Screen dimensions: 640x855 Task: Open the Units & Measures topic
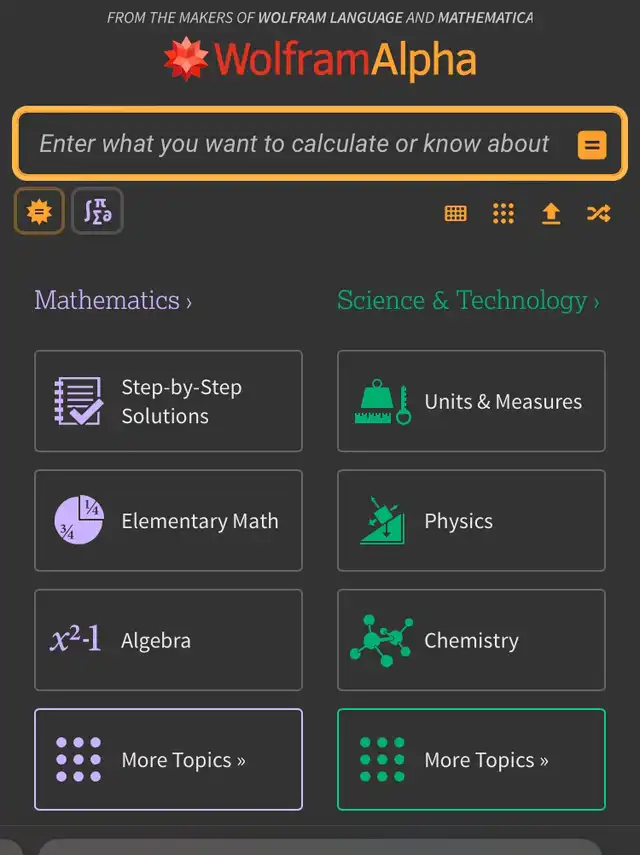click(471, 401)
